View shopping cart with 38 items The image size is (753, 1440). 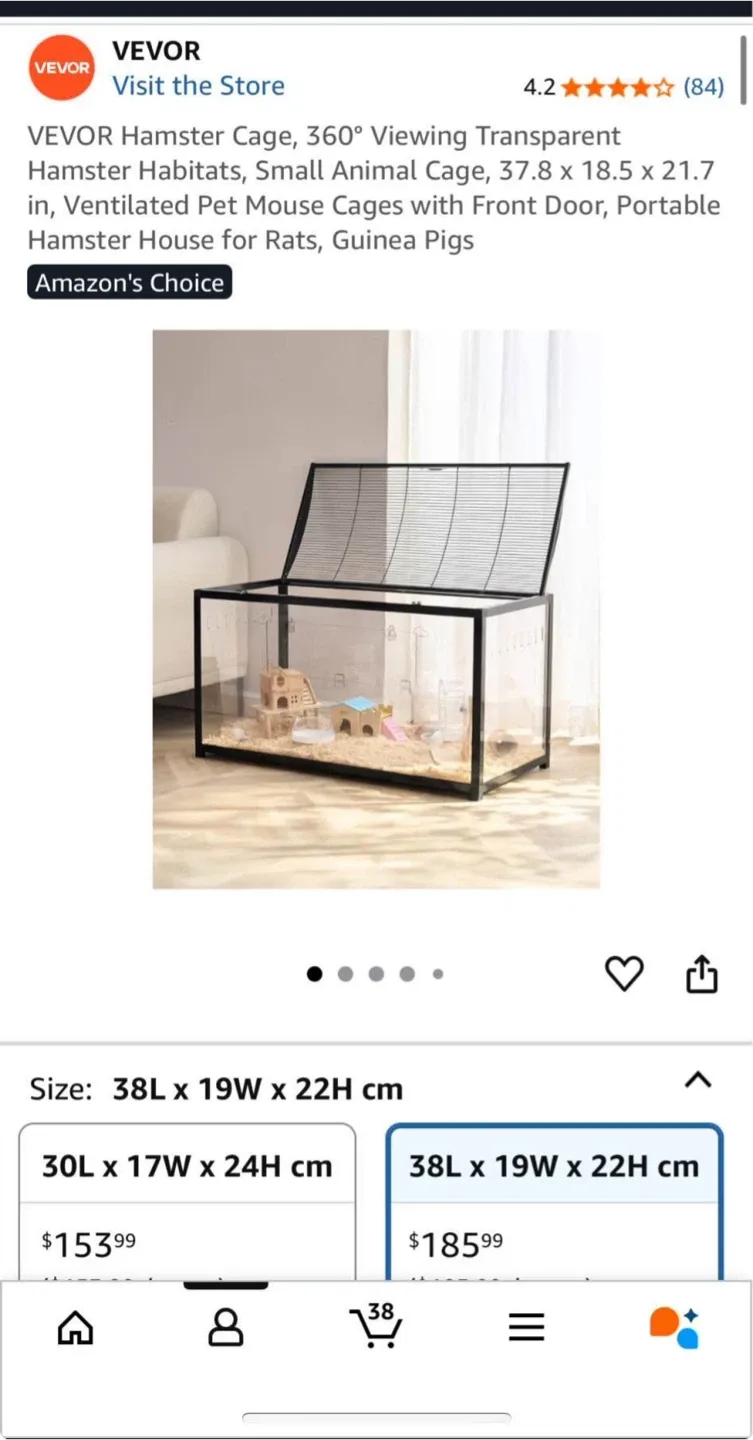376,1330
